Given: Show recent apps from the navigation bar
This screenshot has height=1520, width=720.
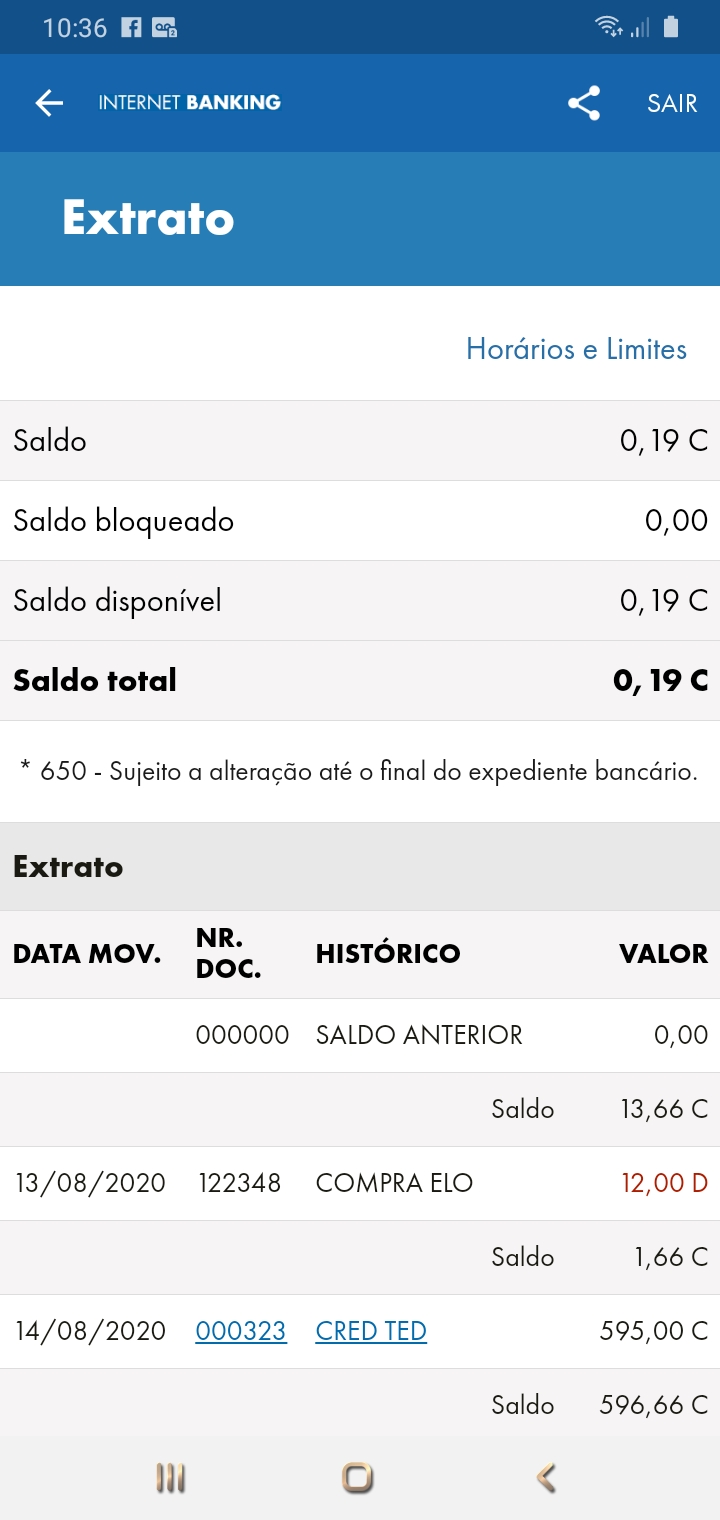Looking at the screenshot, I should tap(171, 1477).
